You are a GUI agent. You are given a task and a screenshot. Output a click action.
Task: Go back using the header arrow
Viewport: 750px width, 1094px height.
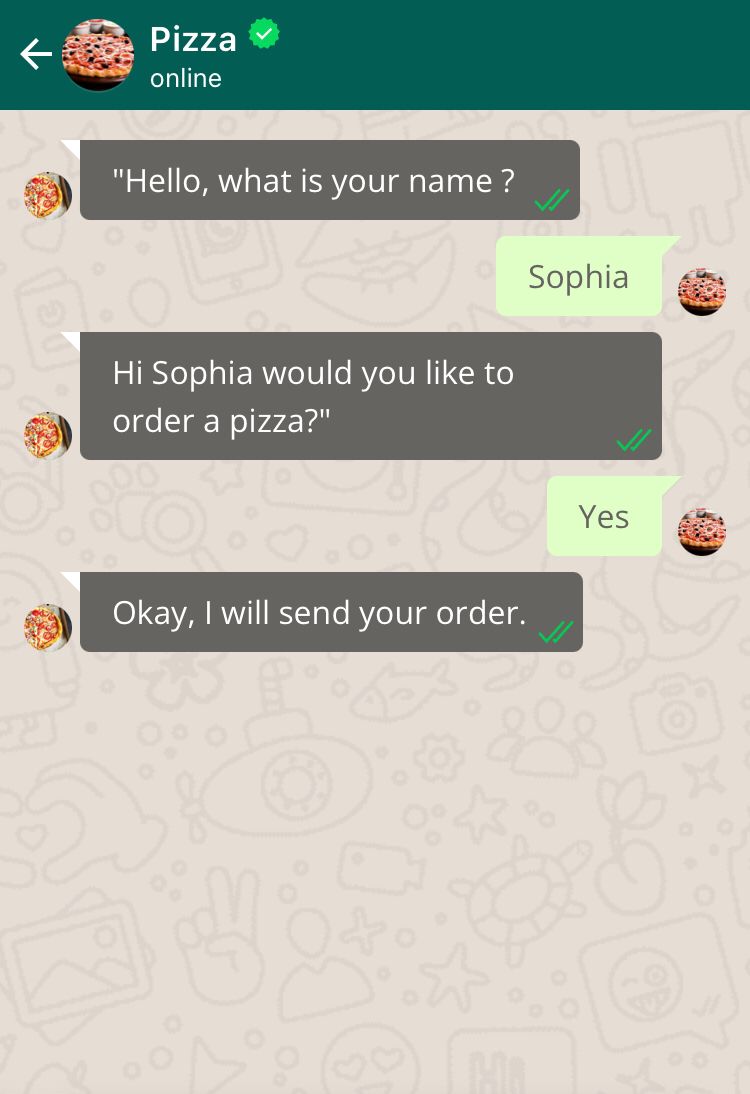36,55
